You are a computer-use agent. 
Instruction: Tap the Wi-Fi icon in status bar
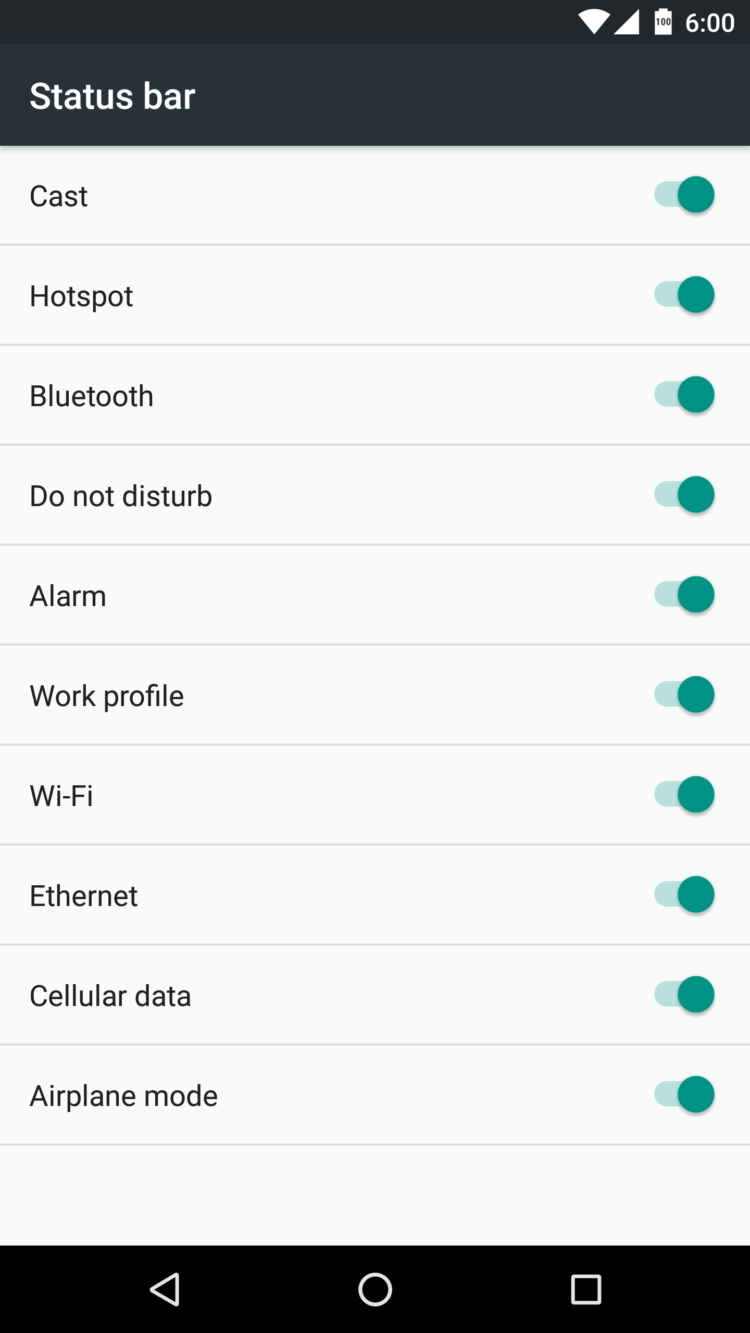click(x=592, y=22)
